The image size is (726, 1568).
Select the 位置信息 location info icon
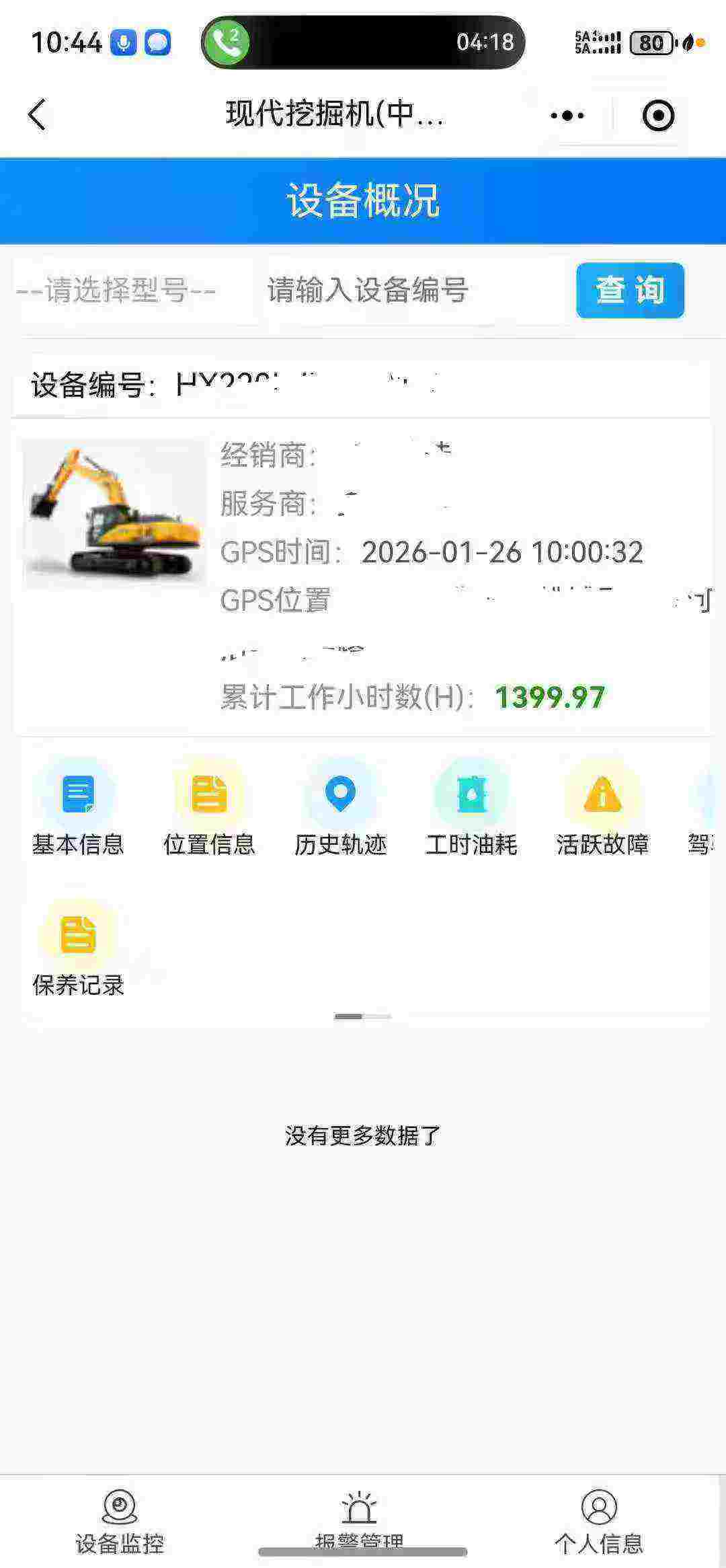pyautogui.click(x=208, y=797)
